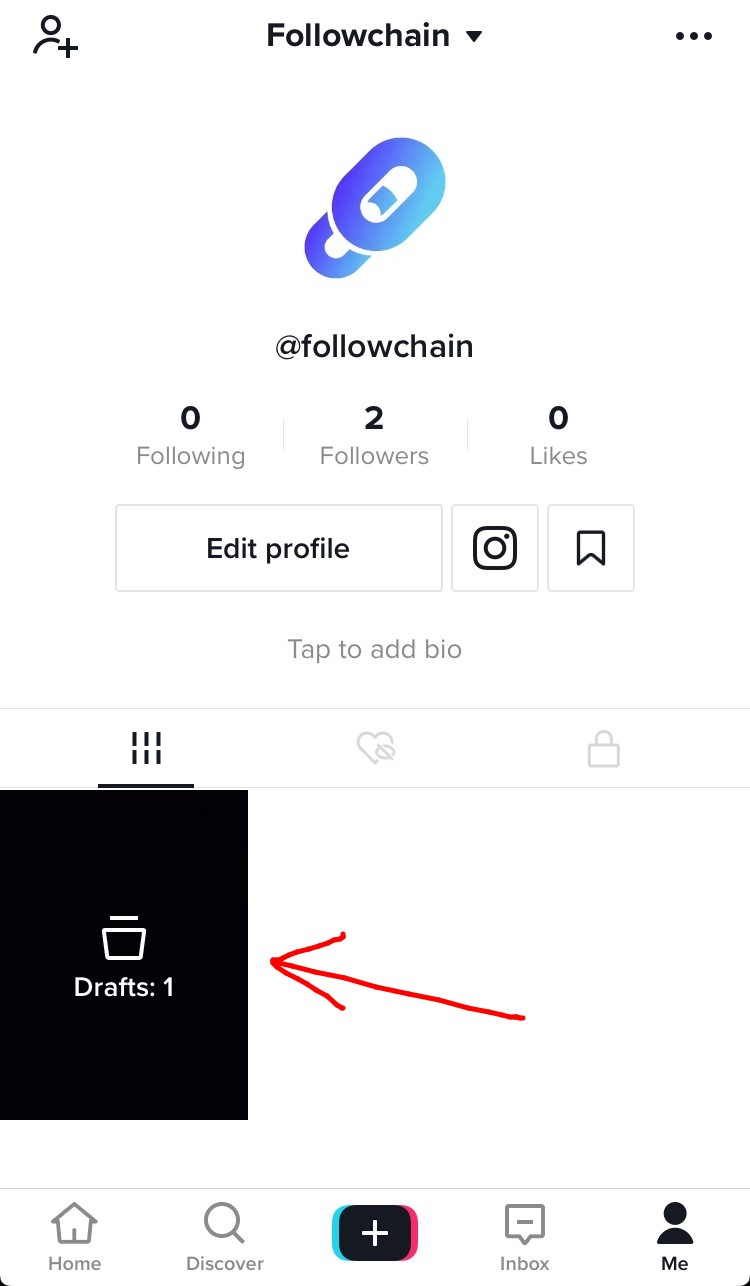The height and width of the screenshot is (1286, 750).
Task: Open the Drafts tile
Action: tap(124, 954)
